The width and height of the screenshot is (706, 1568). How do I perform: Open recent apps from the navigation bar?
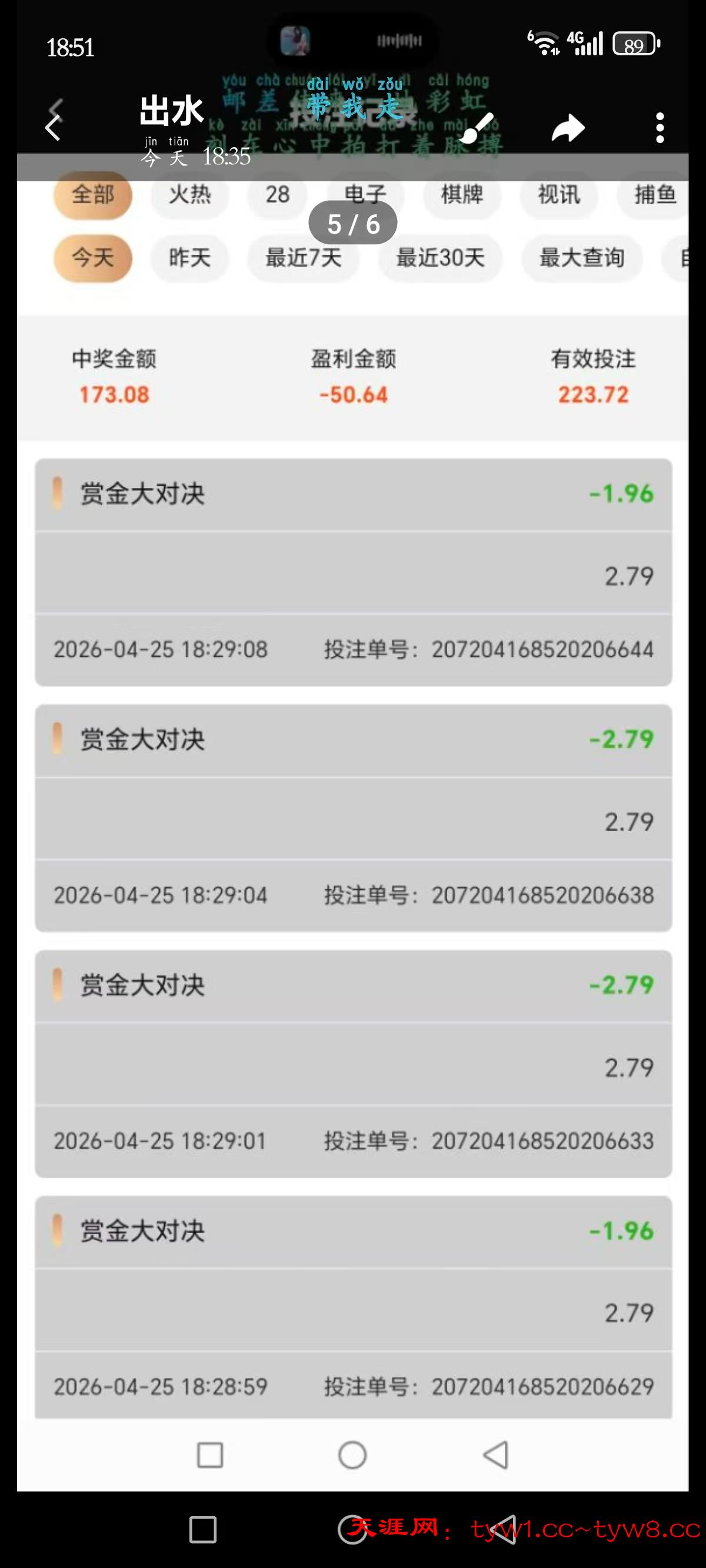point(202,1530)
